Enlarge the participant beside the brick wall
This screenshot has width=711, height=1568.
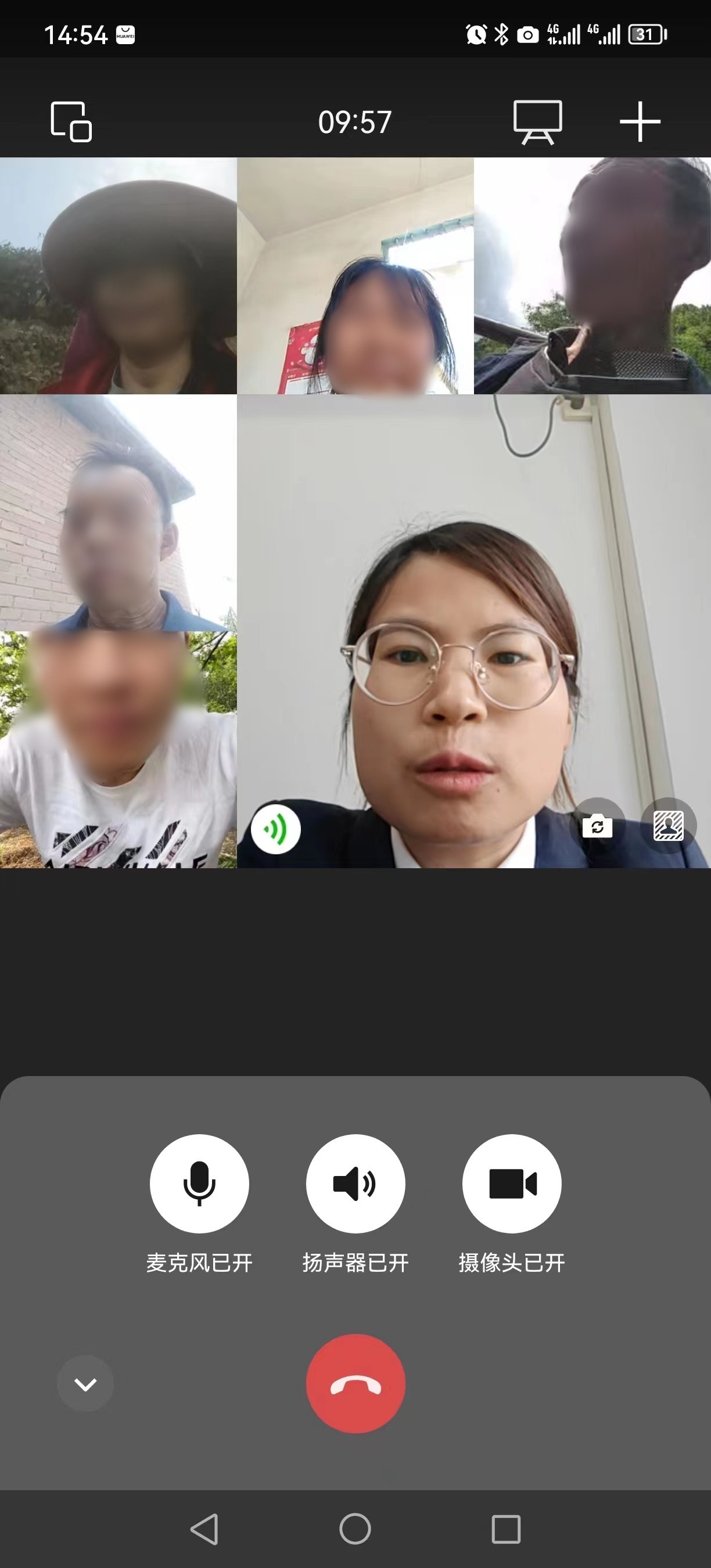(x=118, y=513)
